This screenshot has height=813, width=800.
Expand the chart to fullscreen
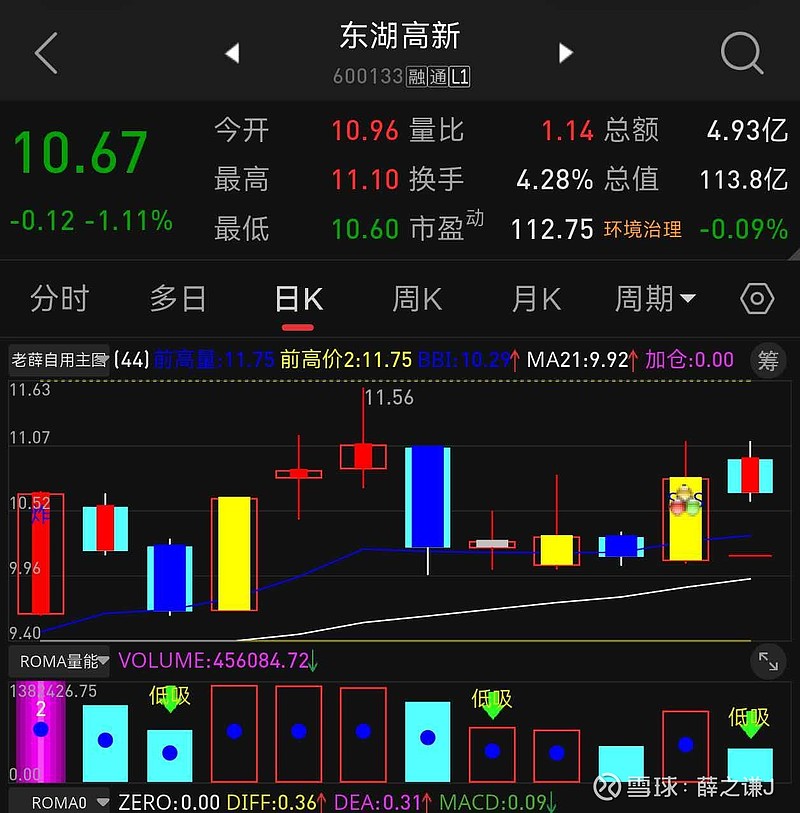click(x=768, y=661)
